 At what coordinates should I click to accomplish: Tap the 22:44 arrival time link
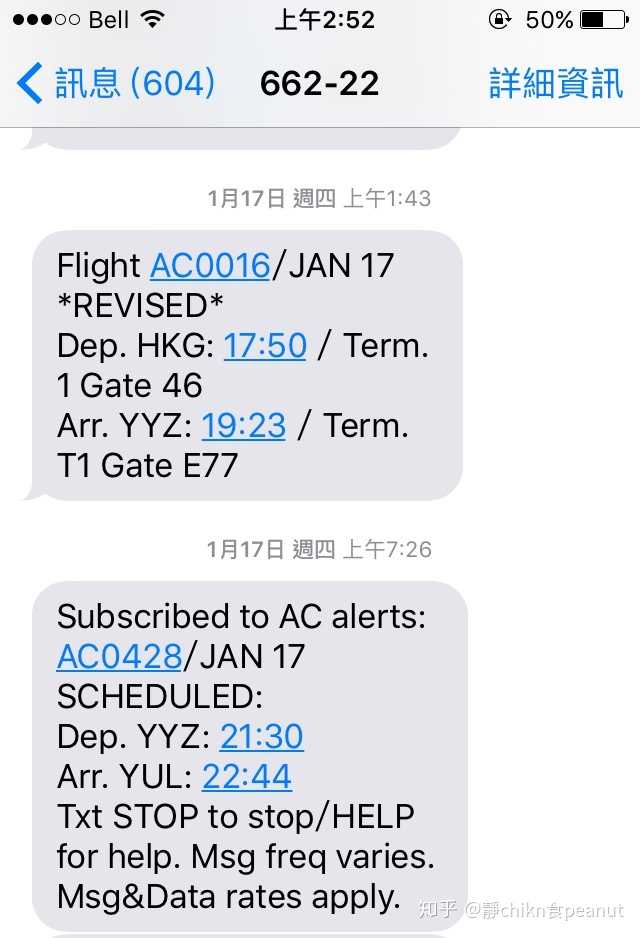246,777
